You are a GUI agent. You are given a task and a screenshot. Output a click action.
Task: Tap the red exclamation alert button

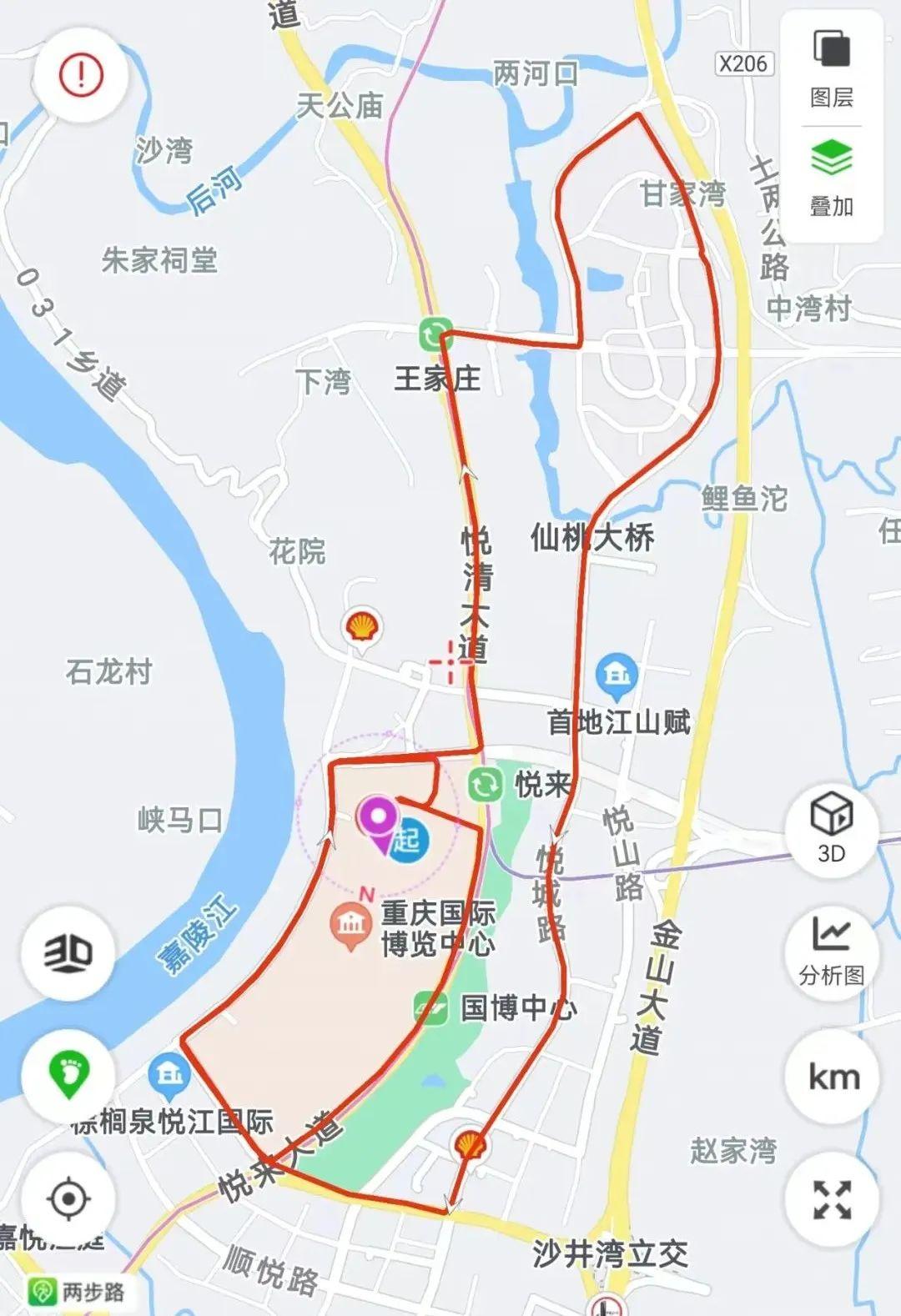[81, 75]
